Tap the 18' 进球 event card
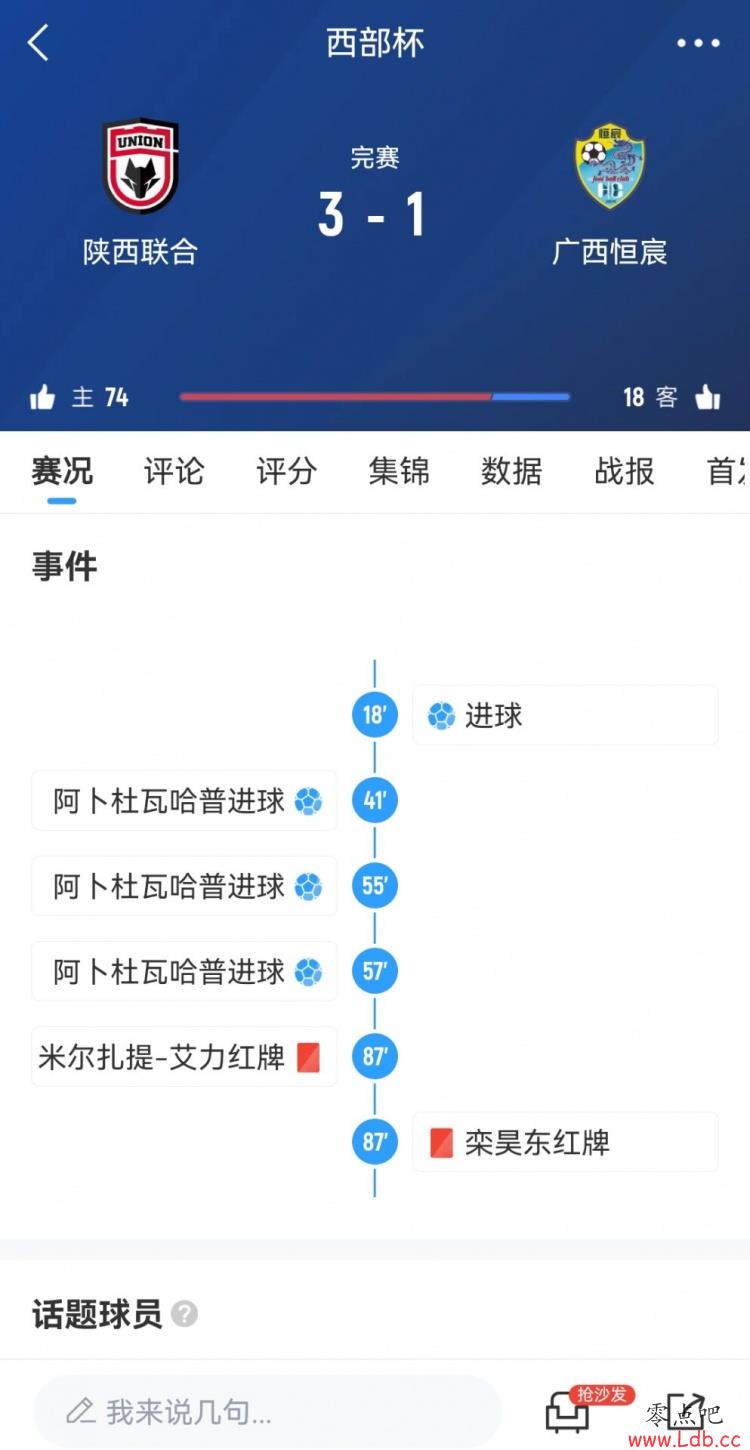Viewport: 750px width, 1450px height. pyautogui.click(x=565, y=715)
